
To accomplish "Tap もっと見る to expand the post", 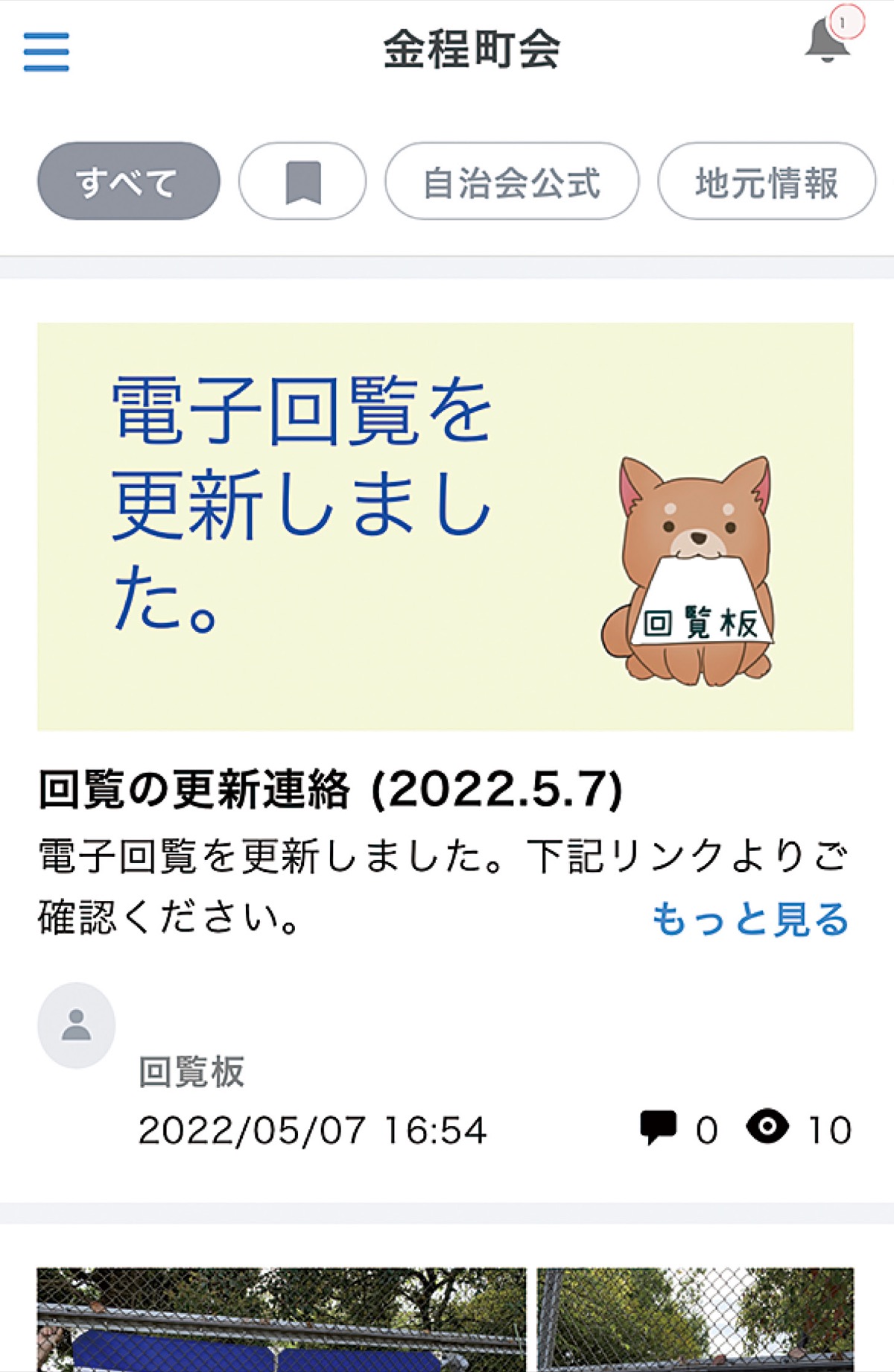I will tap(749, 918).
